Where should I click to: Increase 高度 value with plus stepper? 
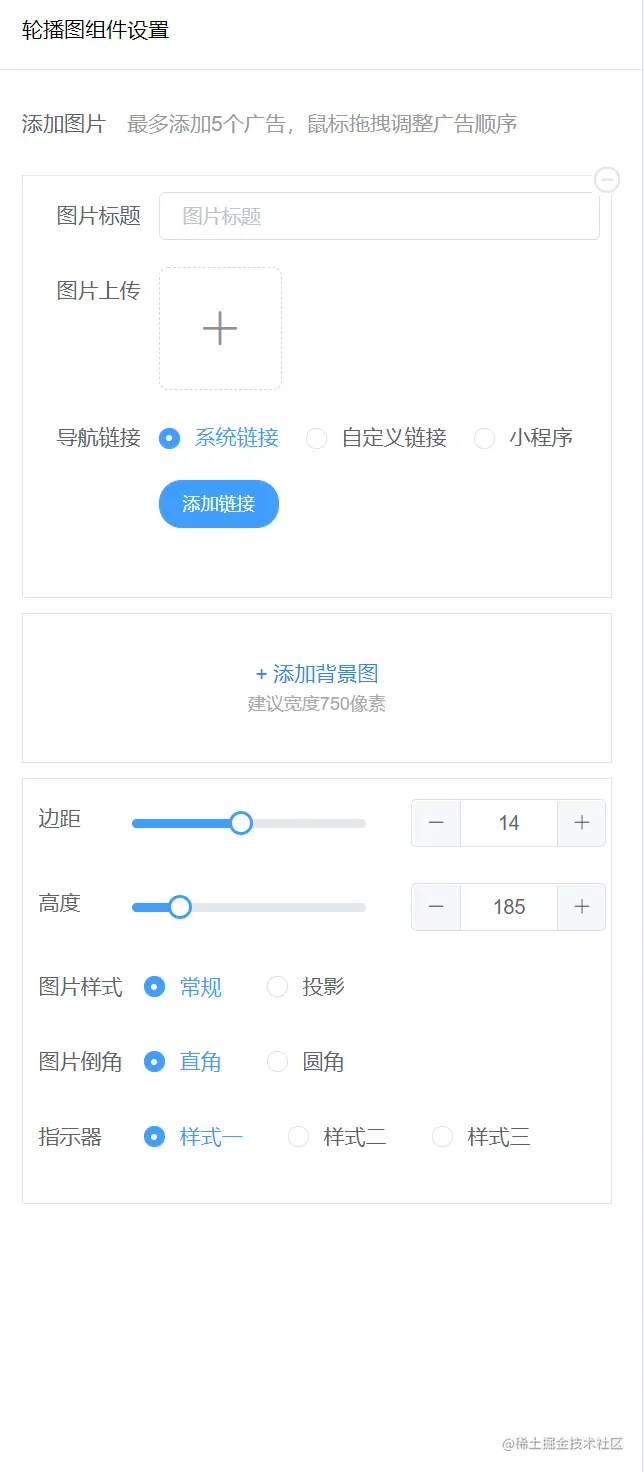click(582, 907)
